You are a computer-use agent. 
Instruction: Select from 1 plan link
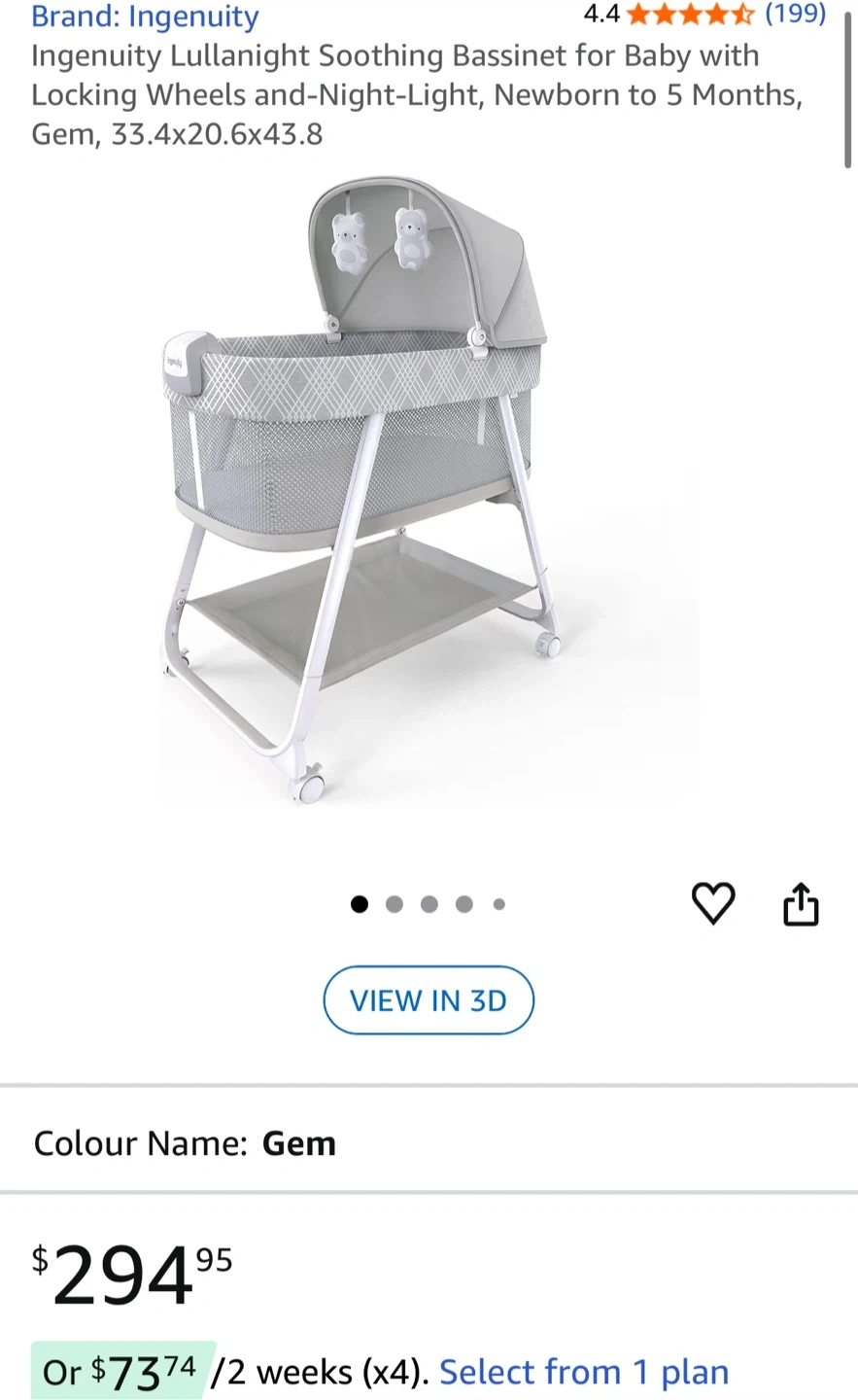pos(583,1372)
